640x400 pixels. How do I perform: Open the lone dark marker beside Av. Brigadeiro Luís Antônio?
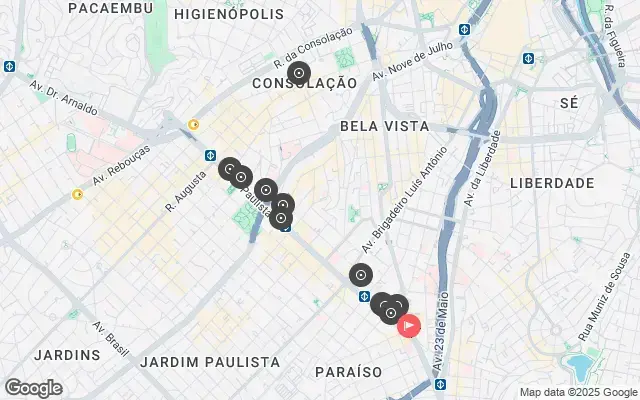point(361,275)
